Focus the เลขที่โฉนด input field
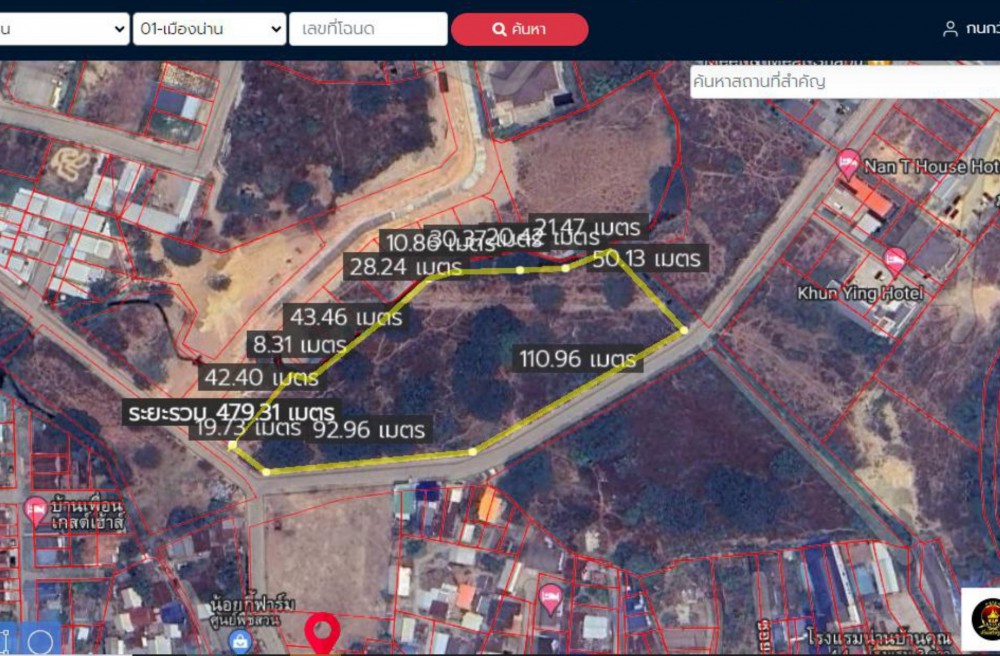The width and height of the screenshot is (1000, 656). click(x=368, y=29)
